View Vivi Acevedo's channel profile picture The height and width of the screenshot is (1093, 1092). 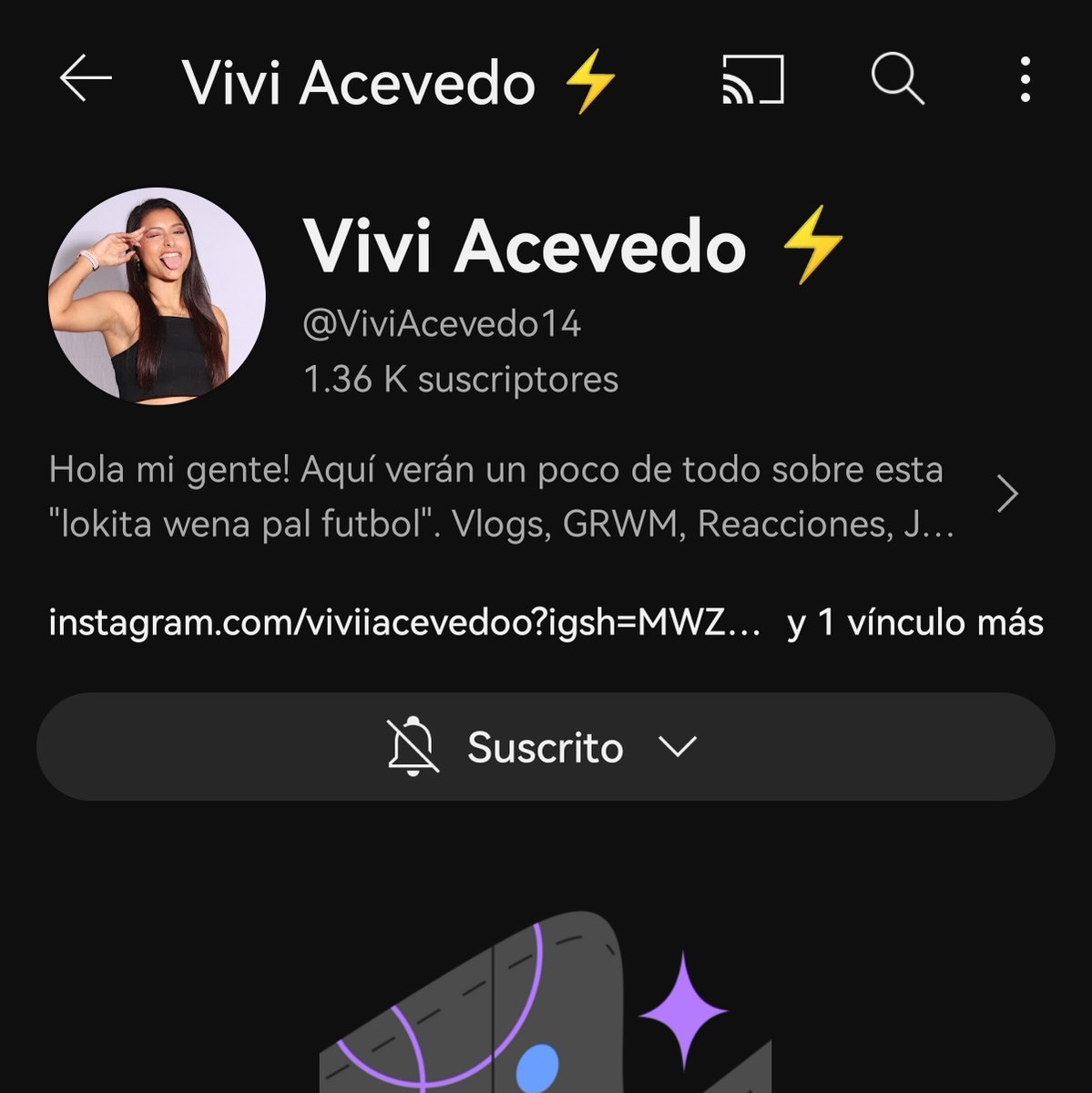click(x=157, y=296)
